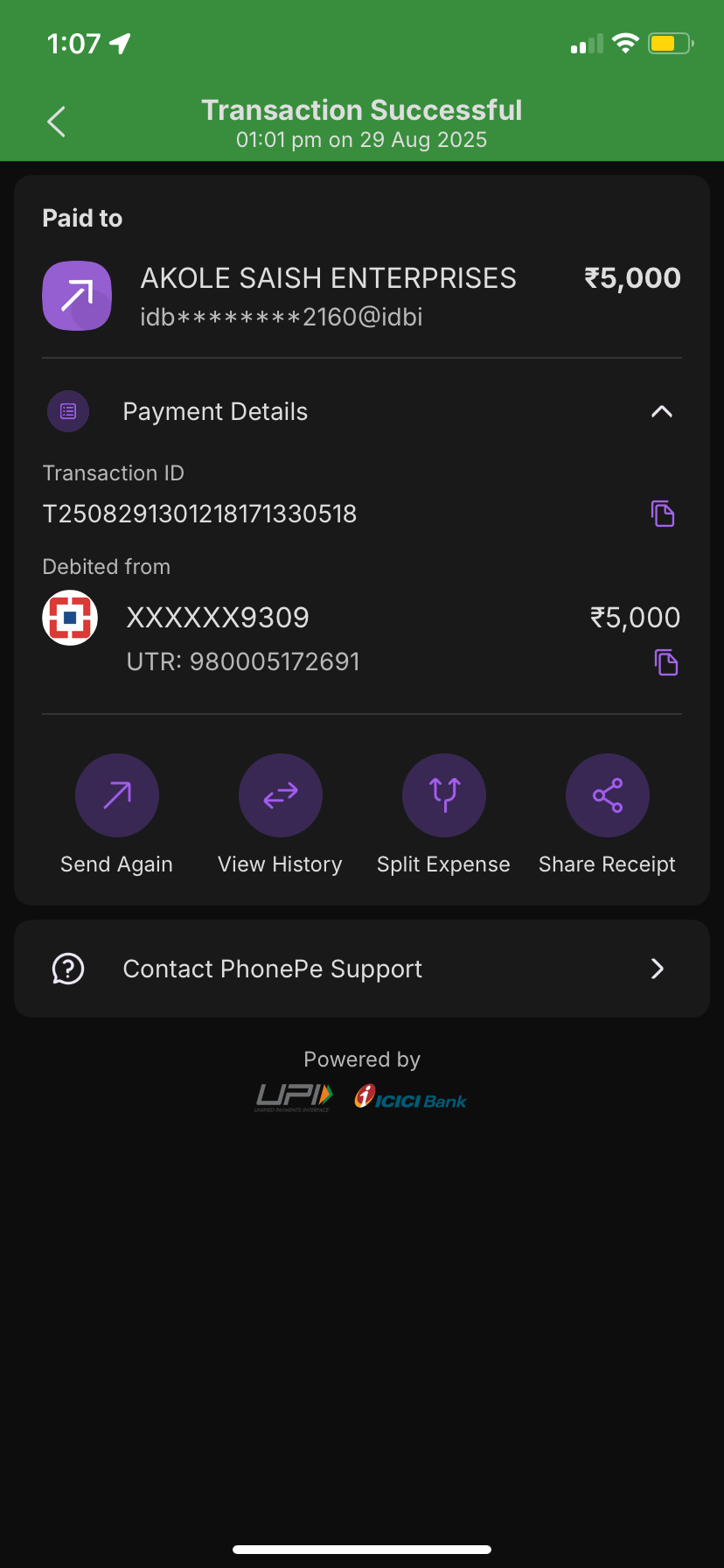Screen dimensions: 724x1568
Task: Collapse the Payment Details section
Action: coord(662,411)
